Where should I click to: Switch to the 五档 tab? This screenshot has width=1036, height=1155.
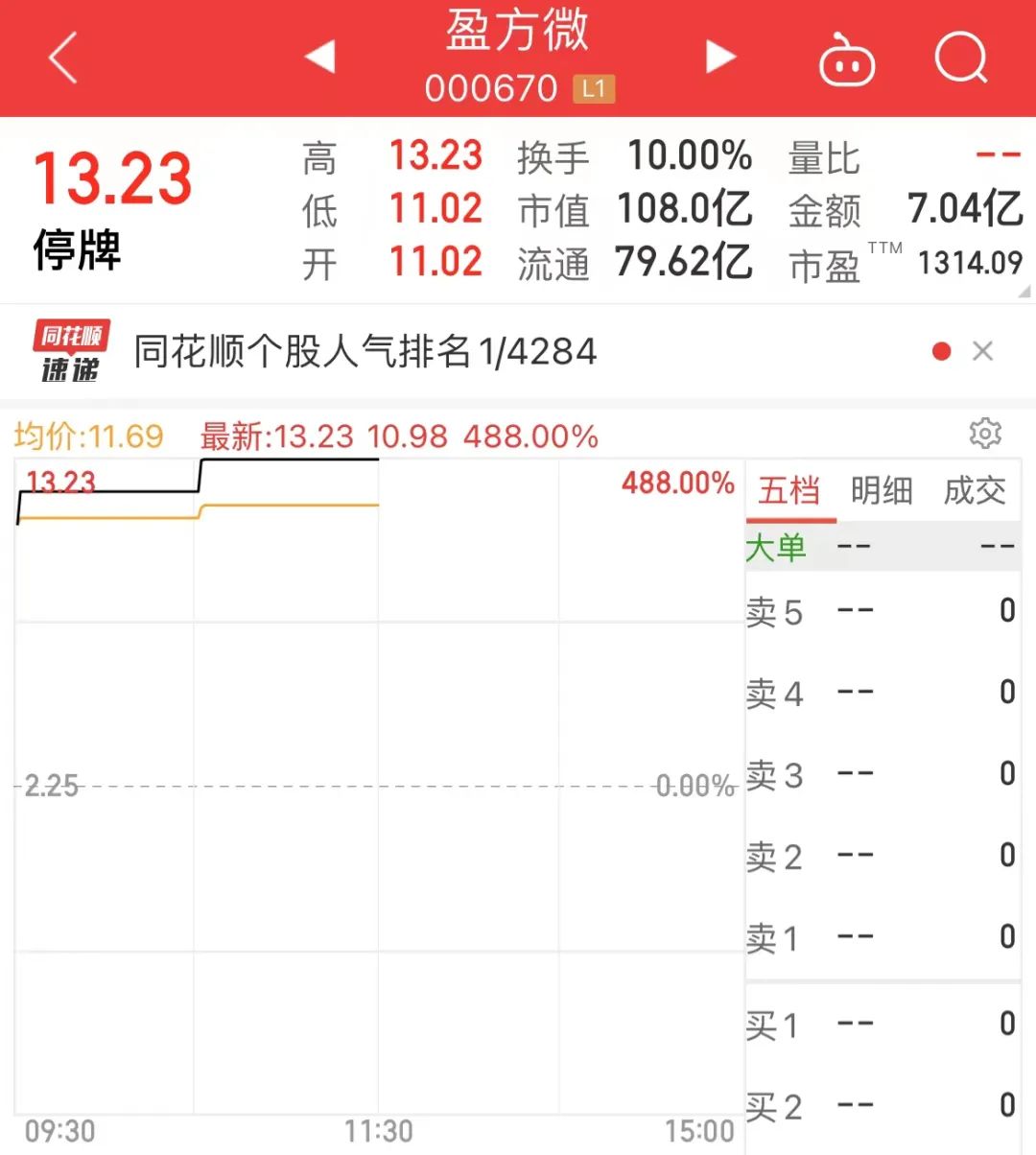pyautogui.click(x=789, y=491)
